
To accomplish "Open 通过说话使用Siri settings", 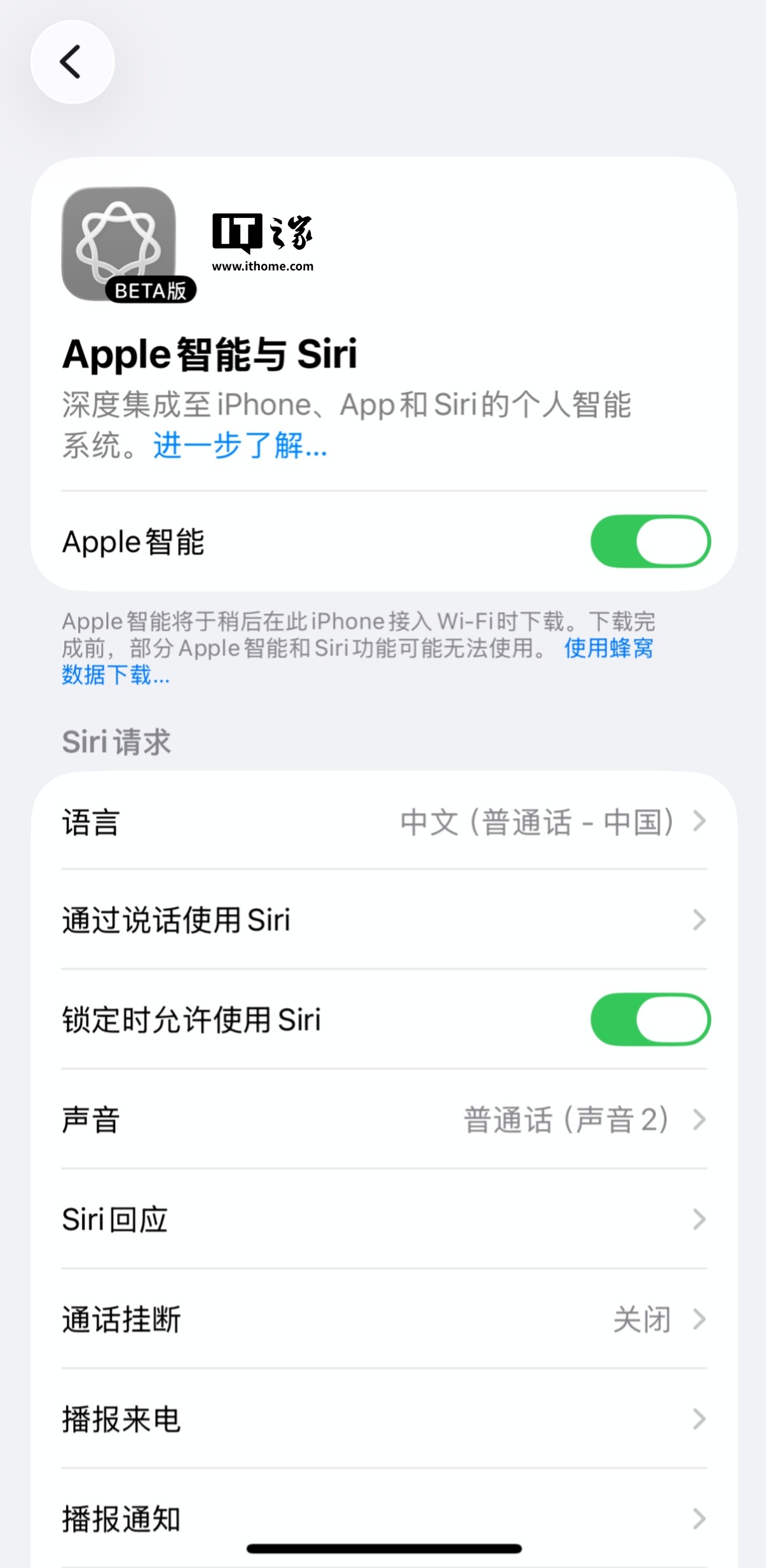I will tap(384, 920).
